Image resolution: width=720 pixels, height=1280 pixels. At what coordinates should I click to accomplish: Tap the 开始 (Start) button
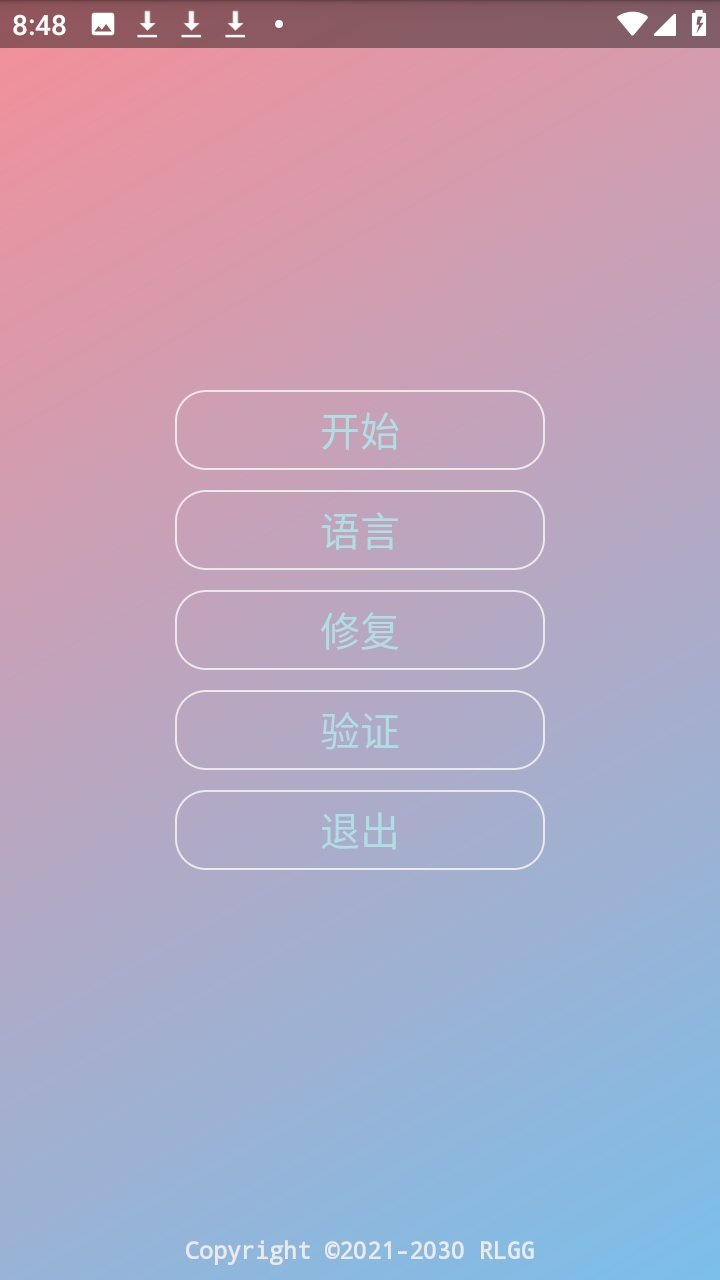360,430
